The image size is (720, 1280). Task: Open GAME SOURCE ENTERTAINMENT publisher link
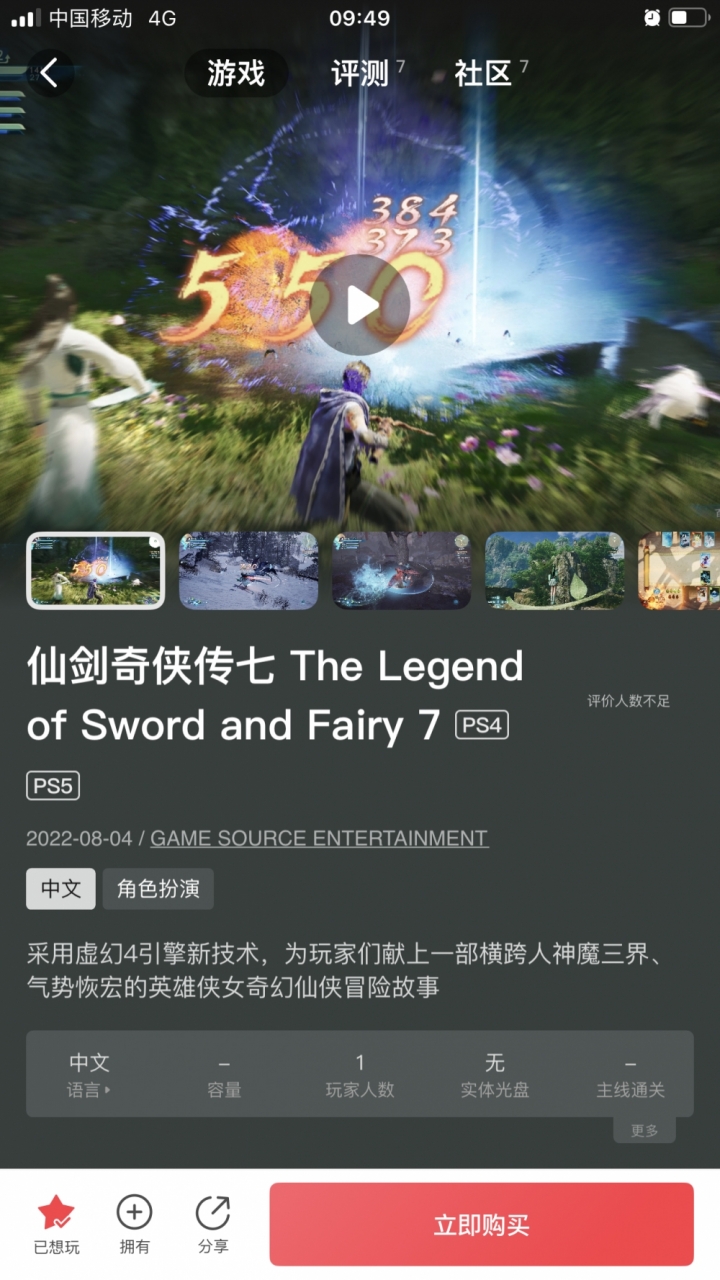pyautogui.click(x=319, y=838)
